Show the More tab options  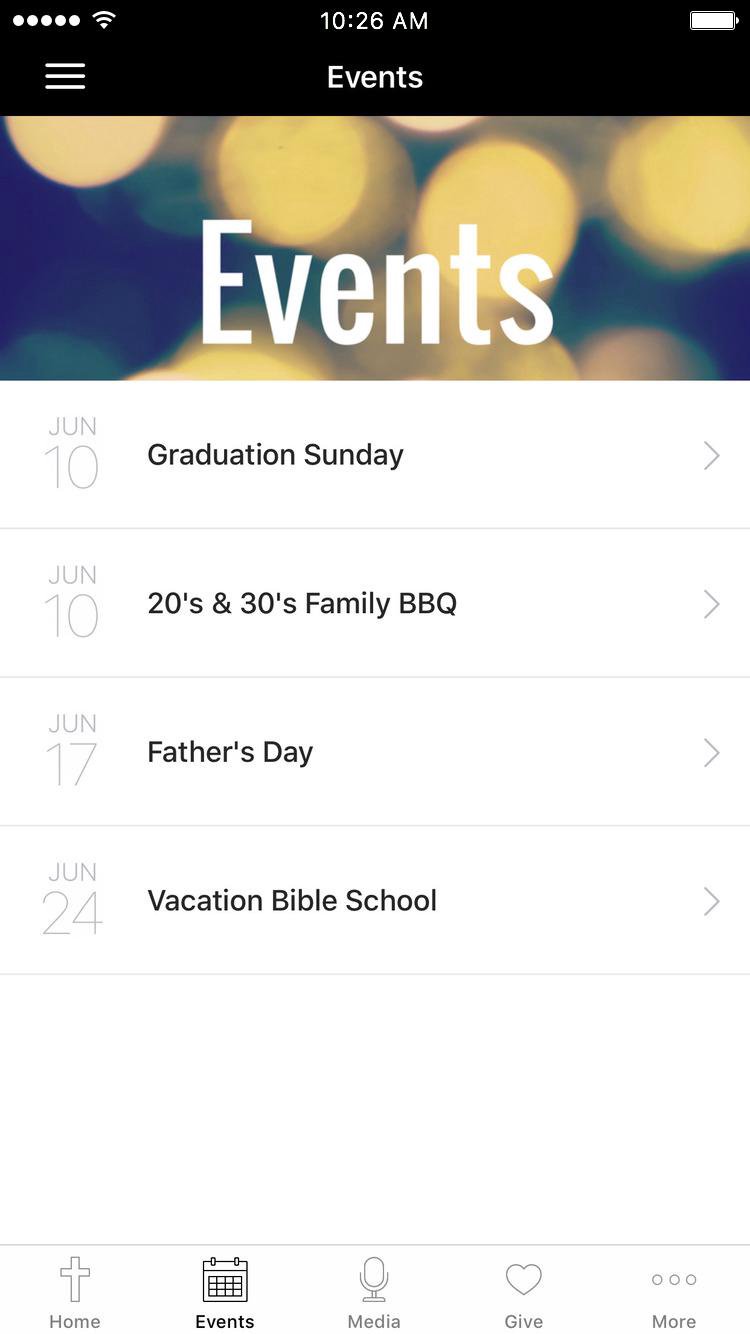674,1292
